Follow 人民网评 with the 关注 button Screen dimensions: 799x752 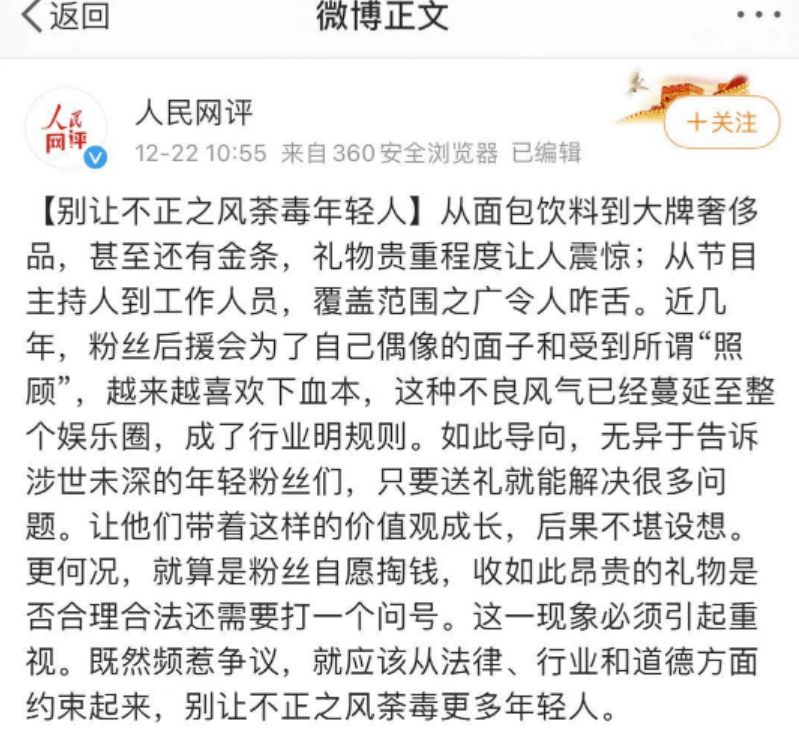click(721, 122)
